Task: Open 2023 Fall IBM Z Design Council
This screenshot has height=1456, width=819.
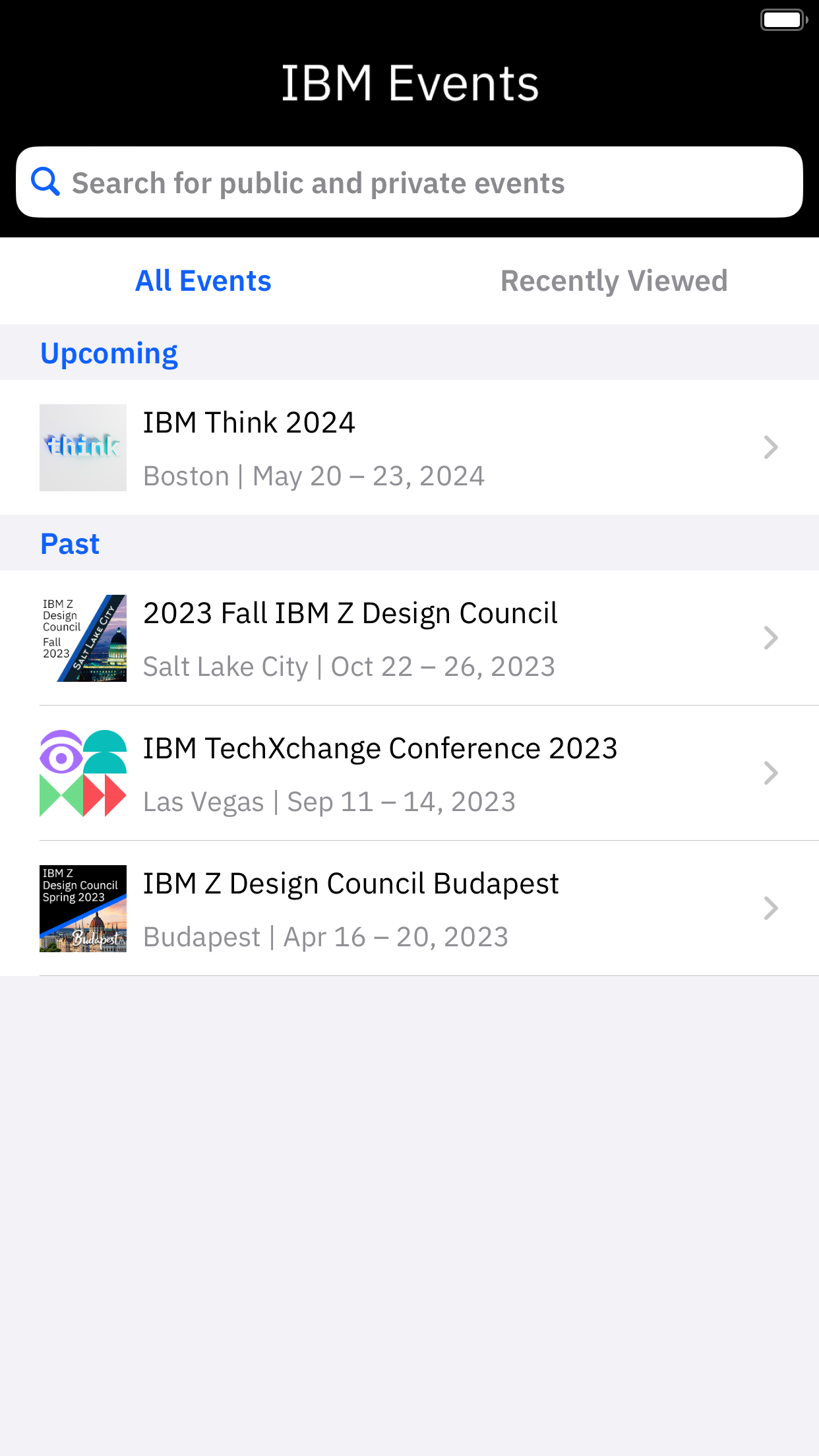Action: click(409, 638)
